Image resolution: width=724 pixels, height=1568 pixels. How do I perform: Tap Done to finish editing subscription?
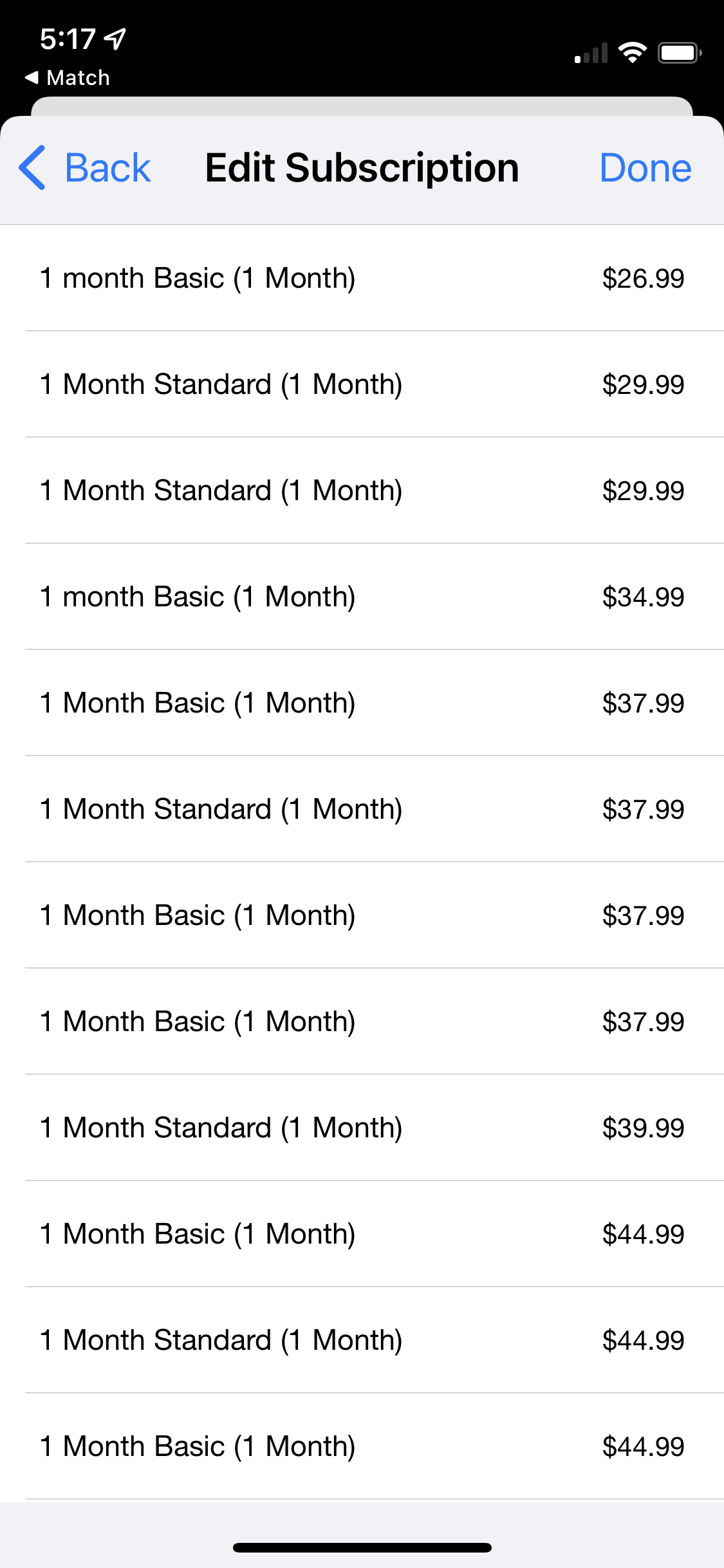(x=645, y=168)
